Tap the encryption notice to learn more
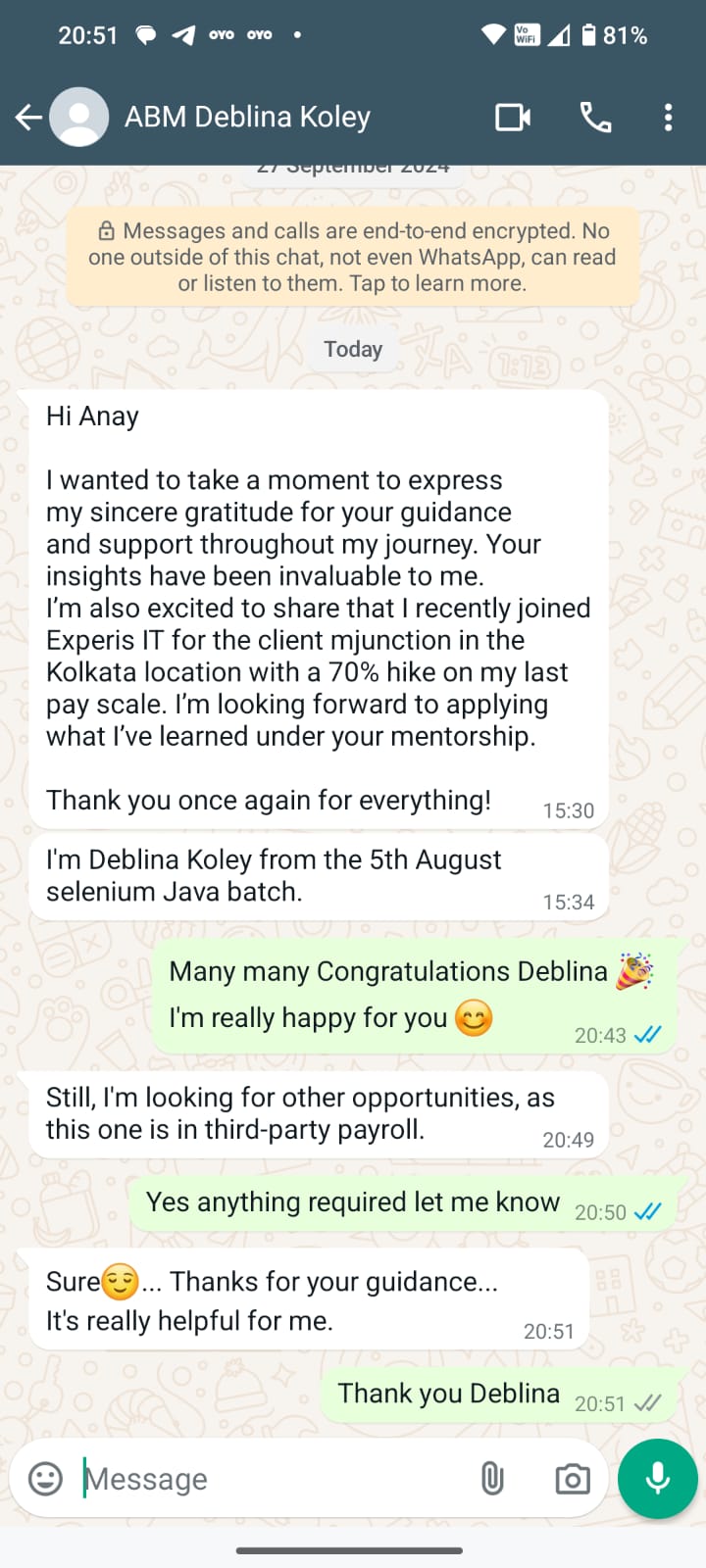 click(x=352, y=257)
